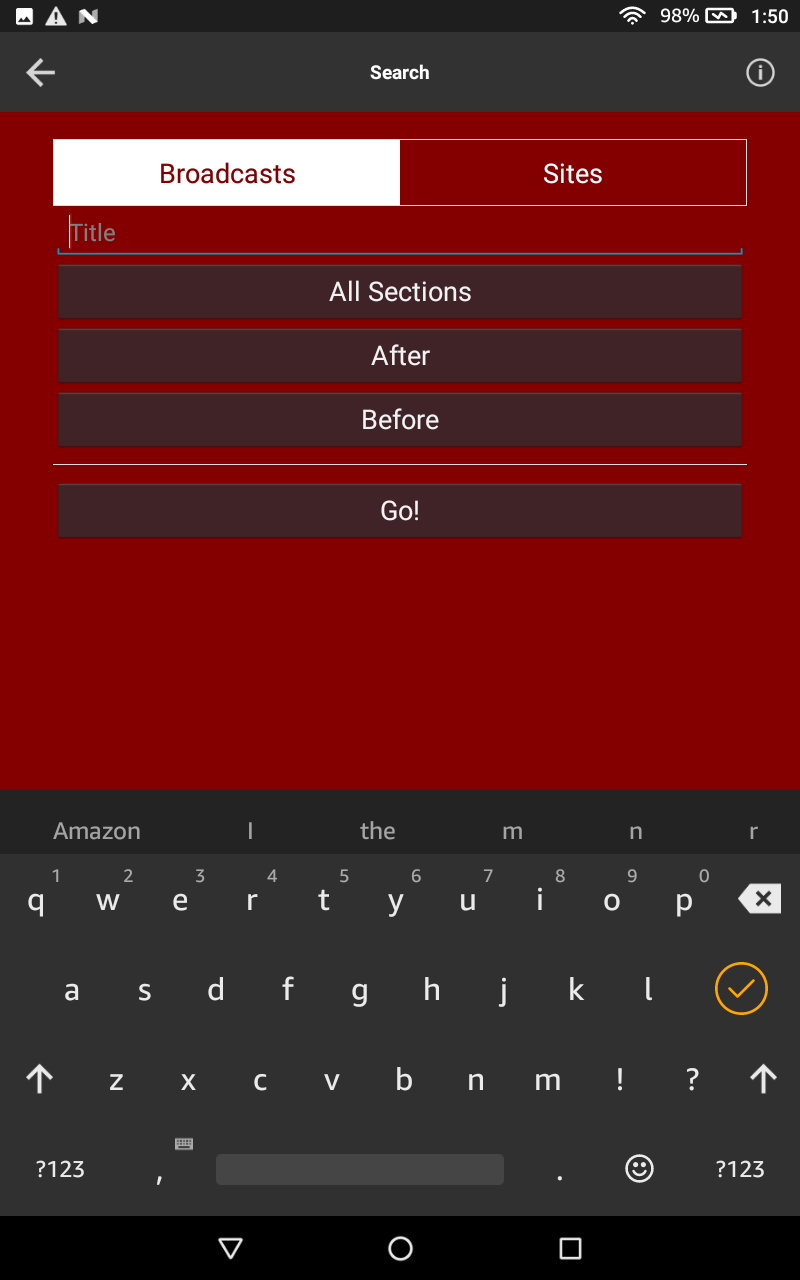Open the After date selector
Viewport: 800px width, 1280px height.
click(x=400, y=355)
